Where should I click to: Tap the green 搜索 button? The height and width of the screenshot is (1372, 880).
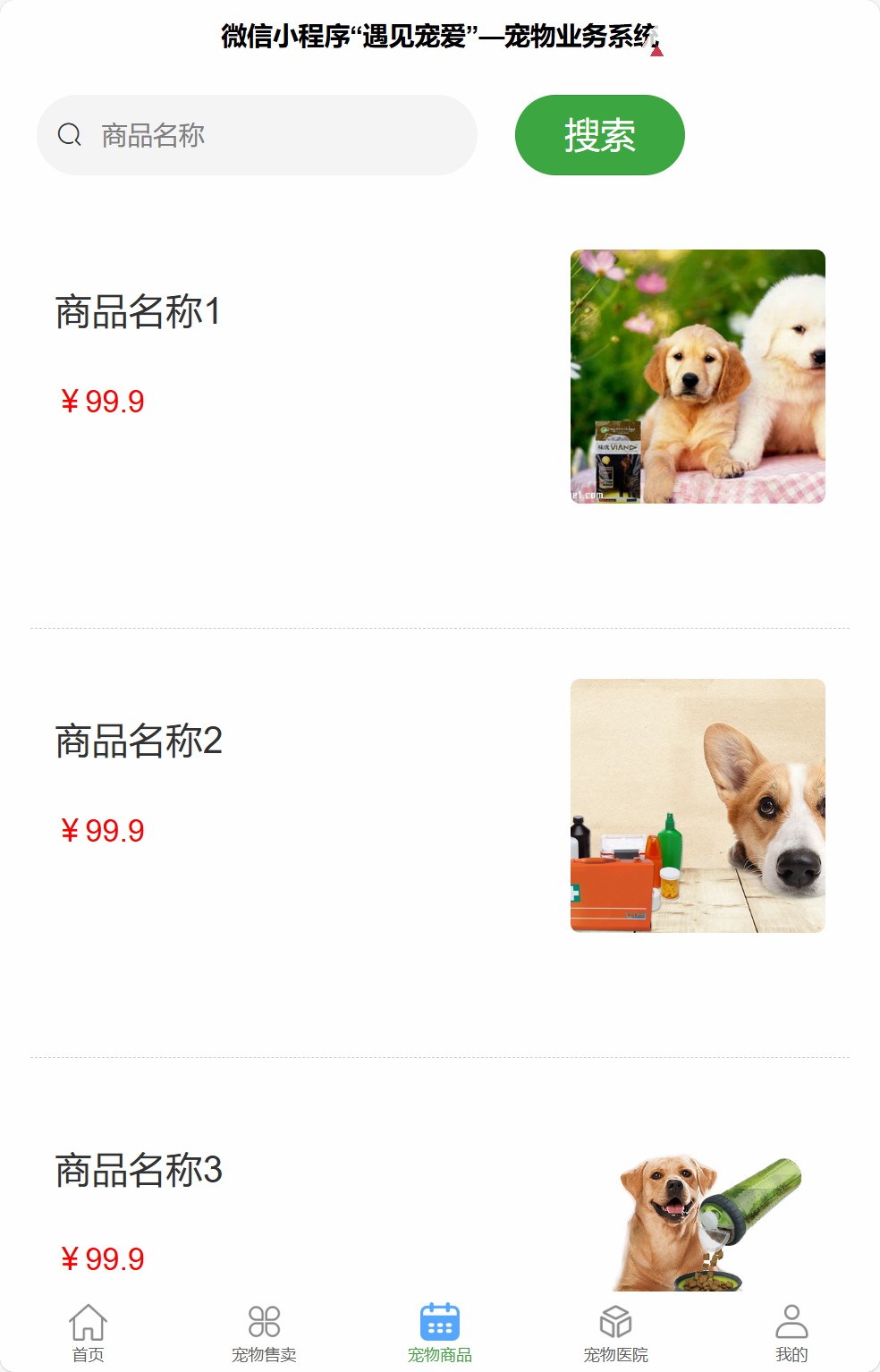599,135
